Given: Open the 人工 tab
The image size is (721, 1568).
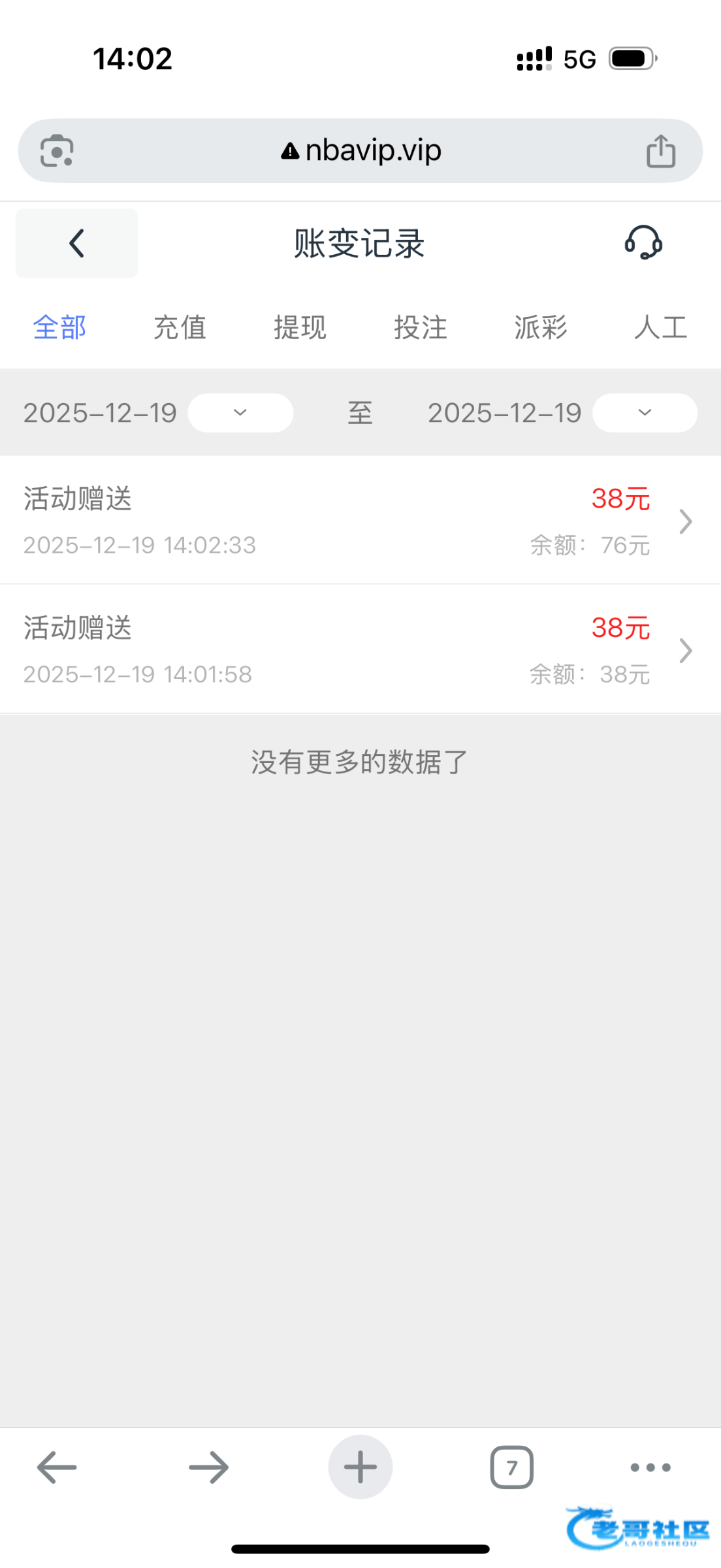Looking at the screenshot, I should click(660, 327).
